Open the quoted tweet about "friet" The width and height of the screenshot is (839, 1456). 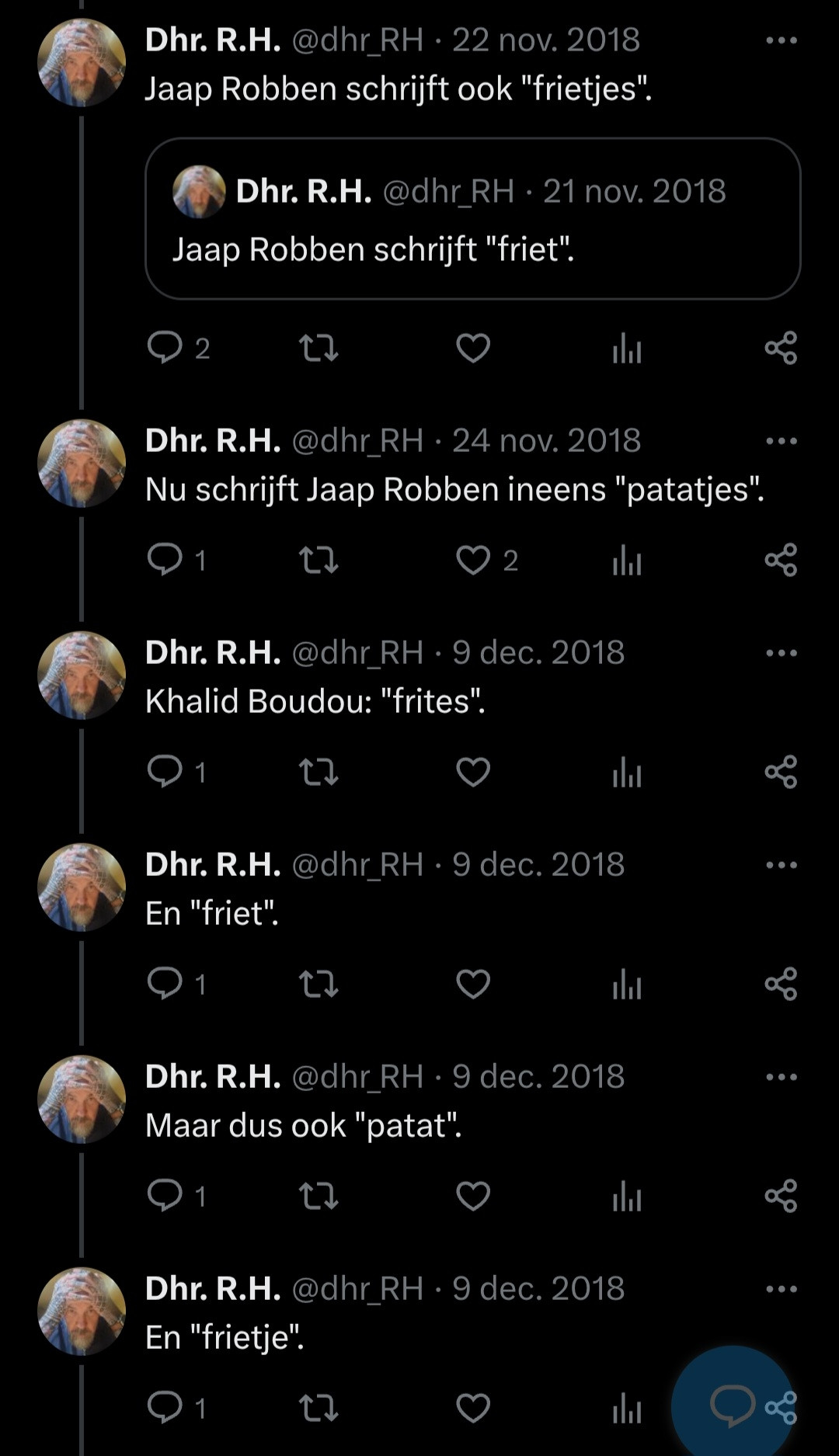click(472, 219)
